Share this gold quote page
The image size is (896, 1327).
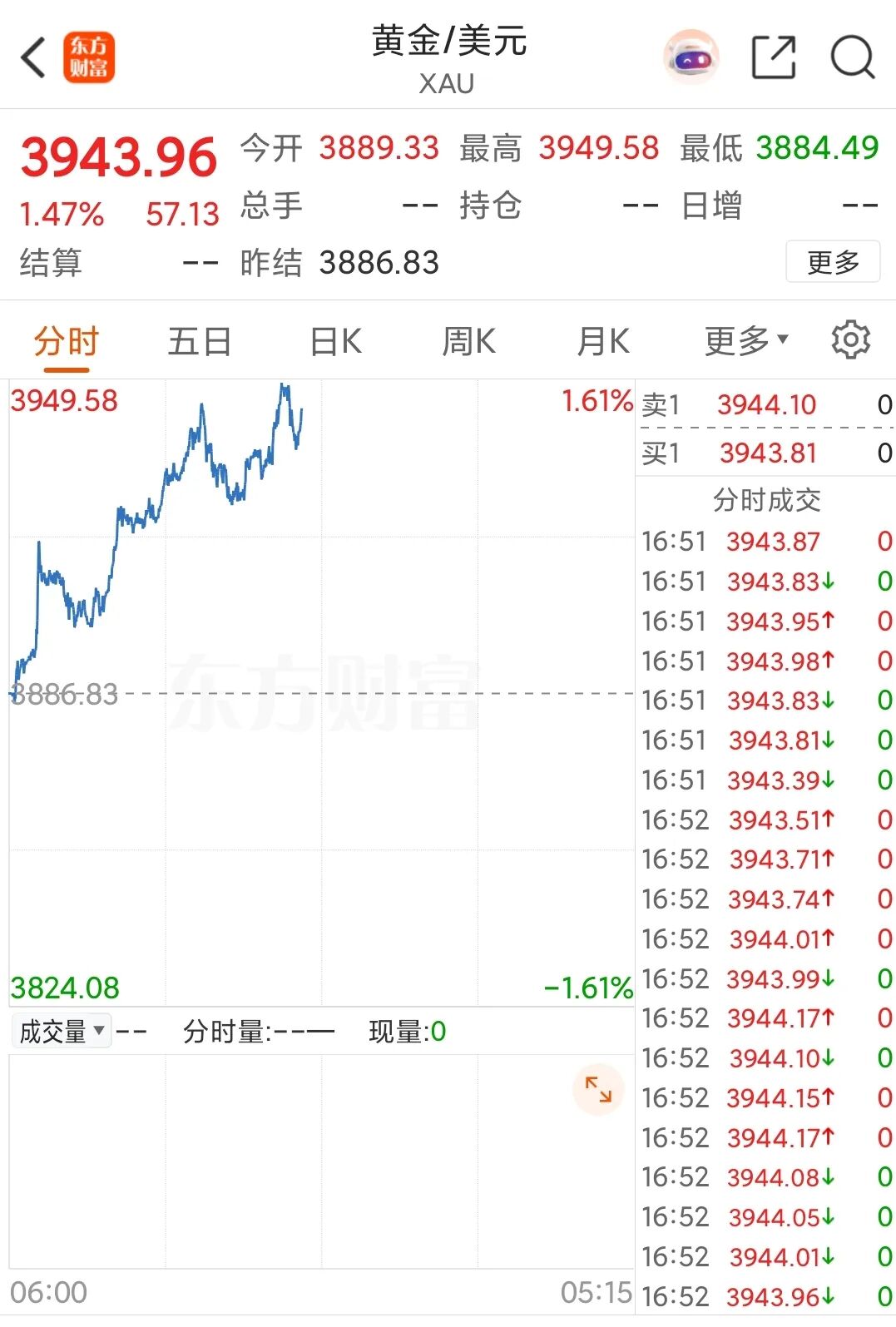[x=773, y=57]
